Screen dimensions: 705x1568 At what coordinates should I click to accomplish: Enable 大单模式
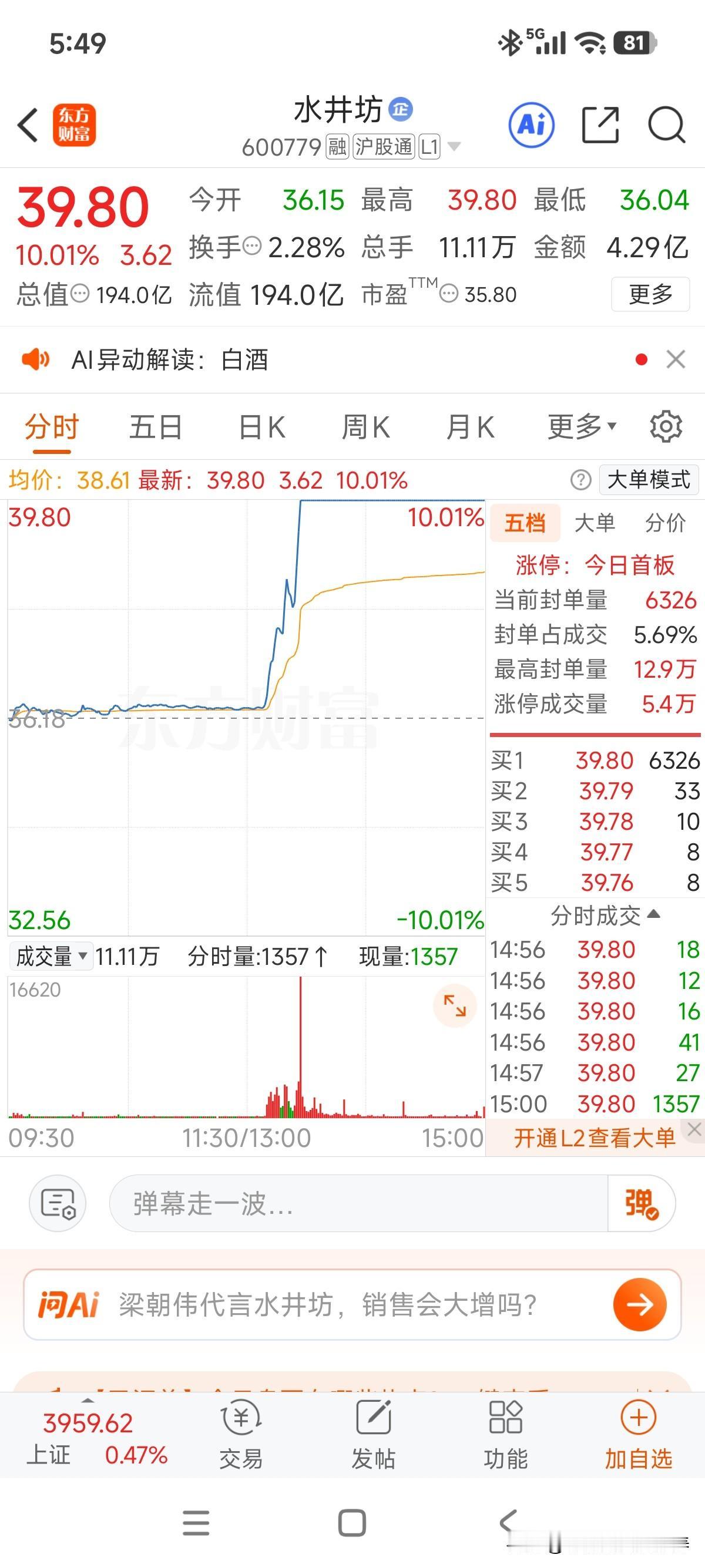pos(649,480)
